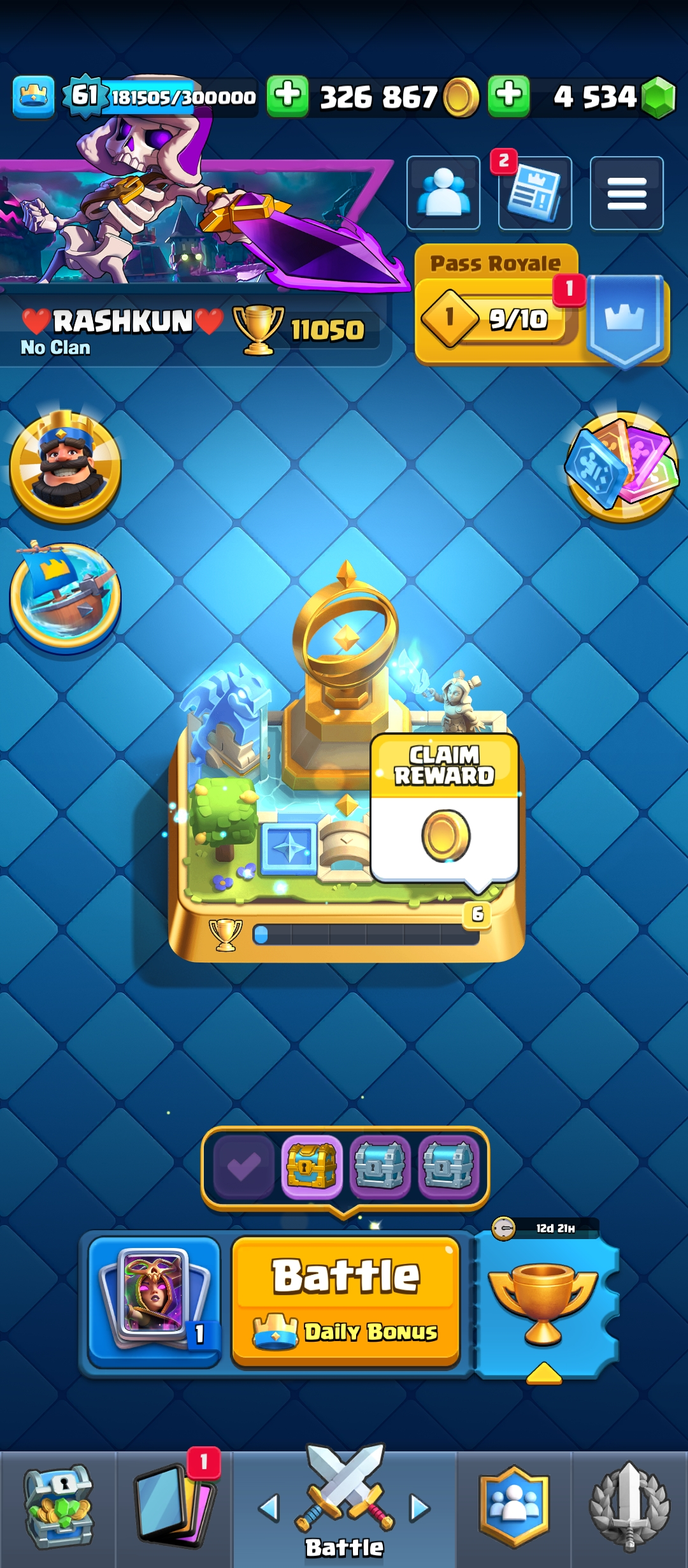Switch to the Shop tab
688x1568 pixels.
(58, 1507)
